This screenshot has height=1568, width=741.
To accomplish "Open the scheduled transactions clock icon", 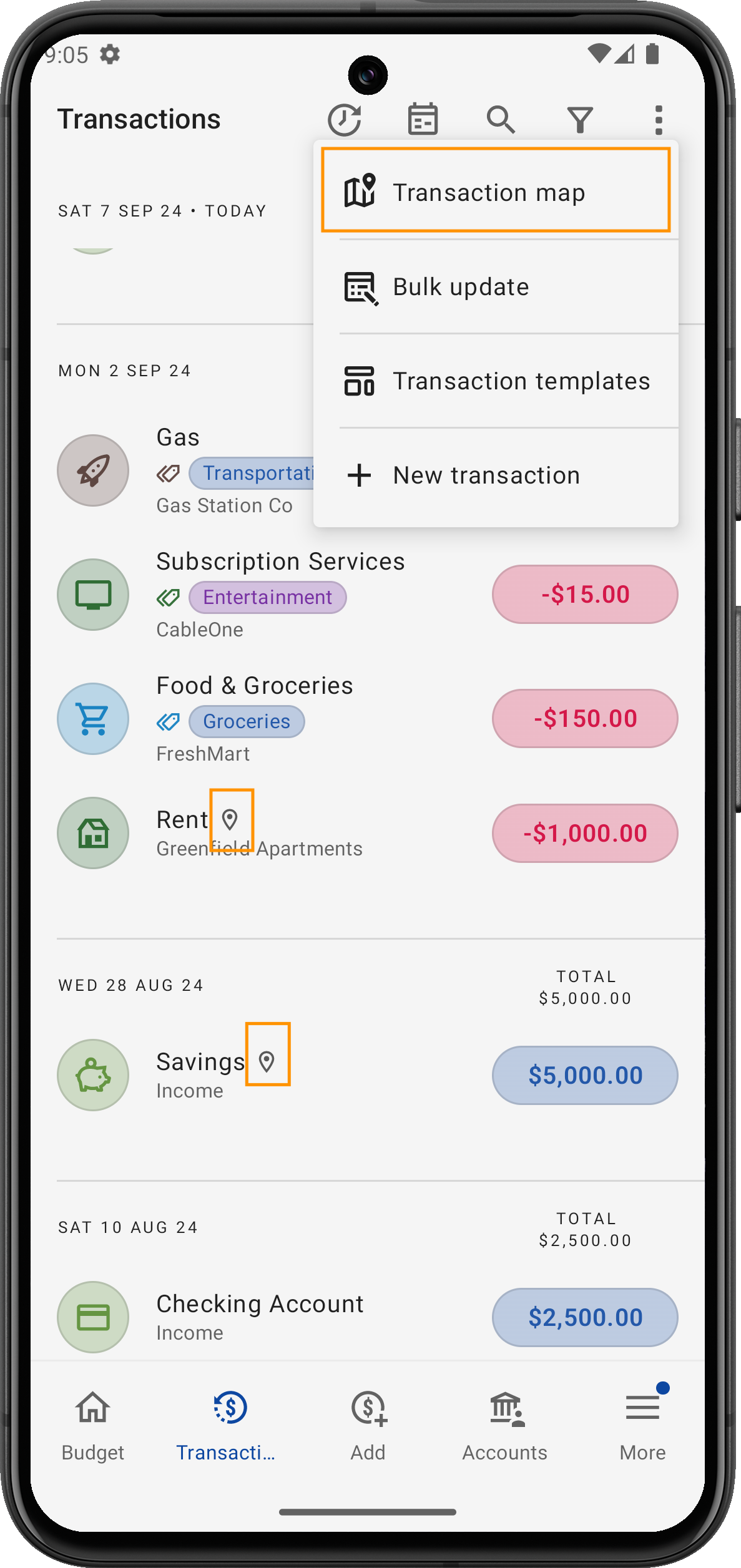I will click(345, 120).
